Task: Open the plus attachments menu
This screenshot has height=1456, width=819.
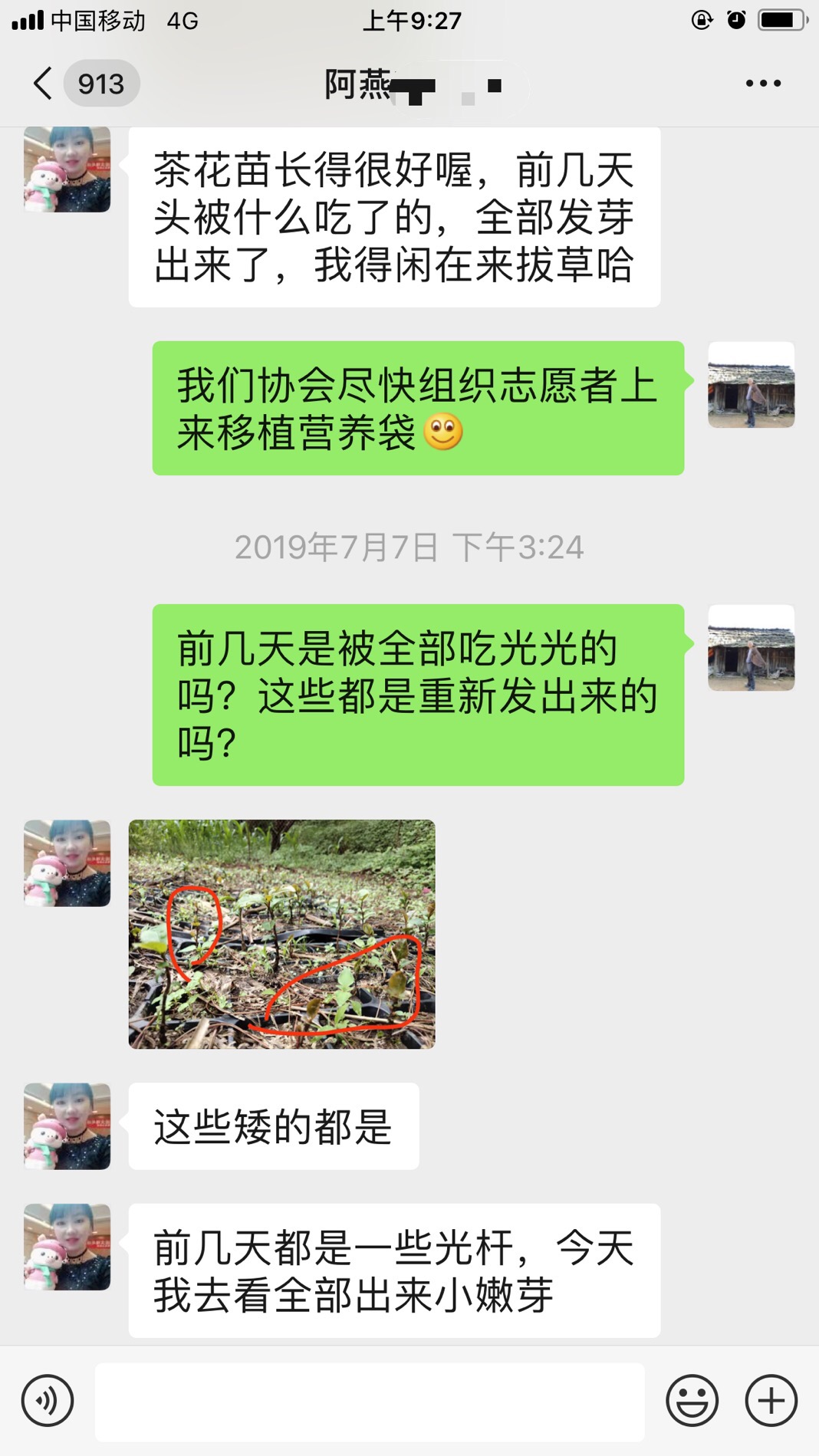Action: [771, 1400]
